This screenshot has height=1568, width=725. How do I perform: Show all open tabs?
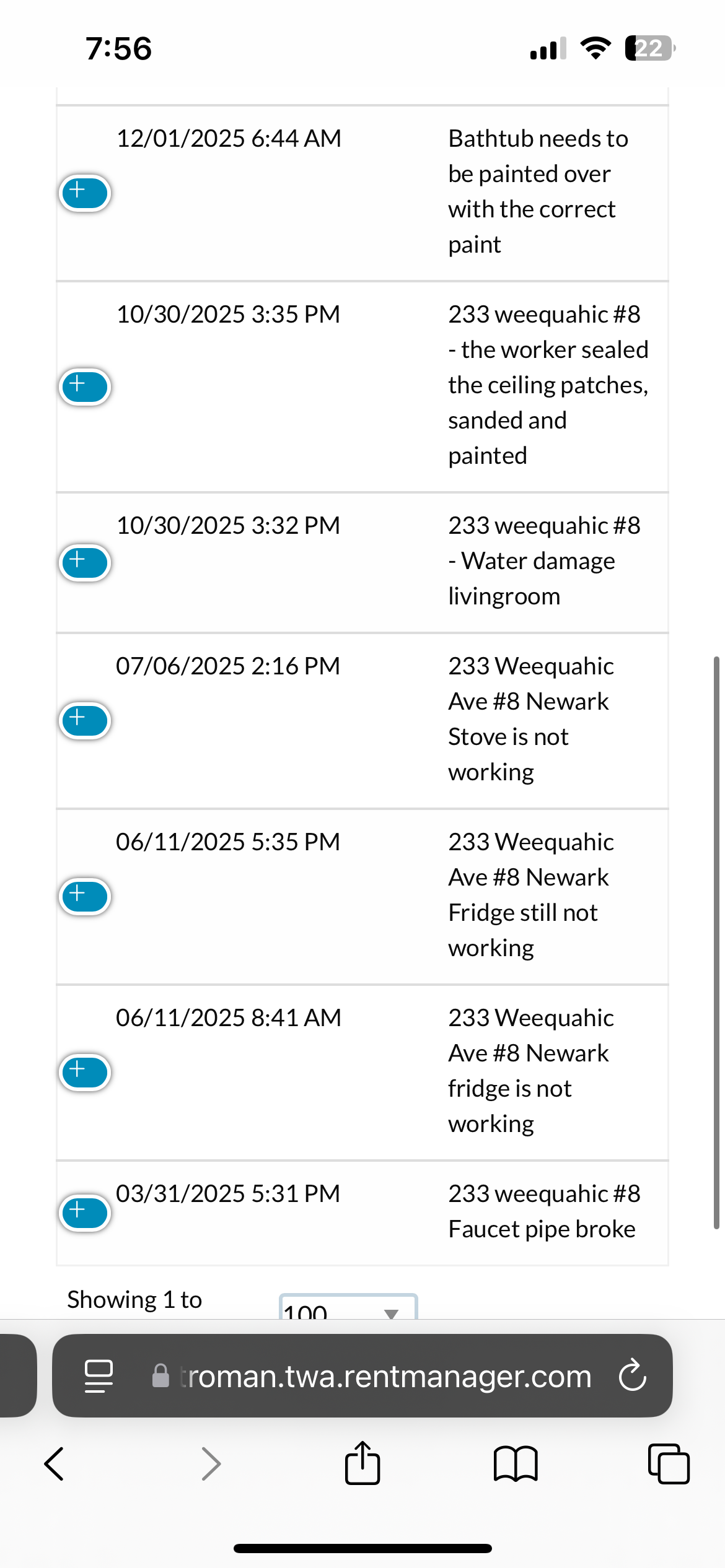tap(668, 1464)
